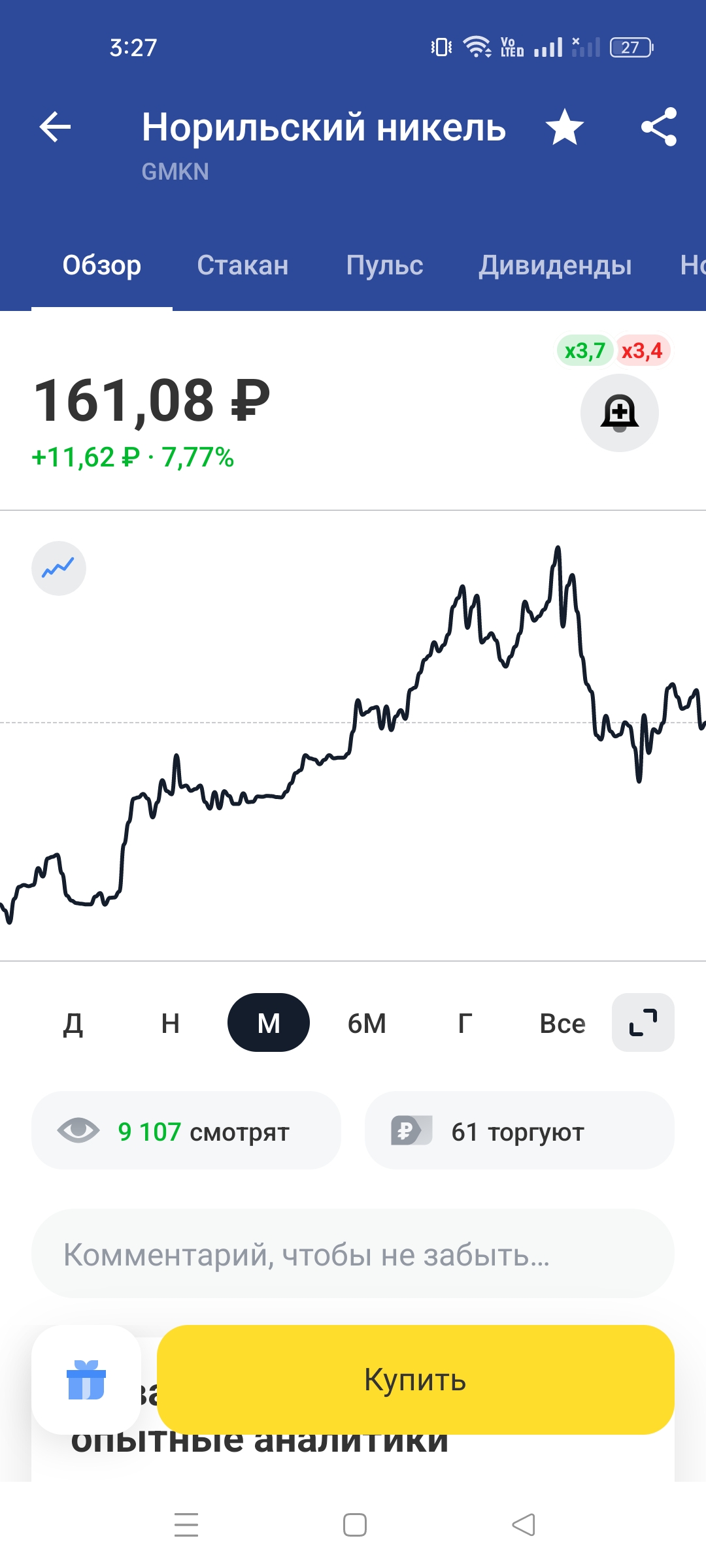Open the 9 107 смотрят chip
Viewport: 706px width, 1568px height.
(186, 1131)
